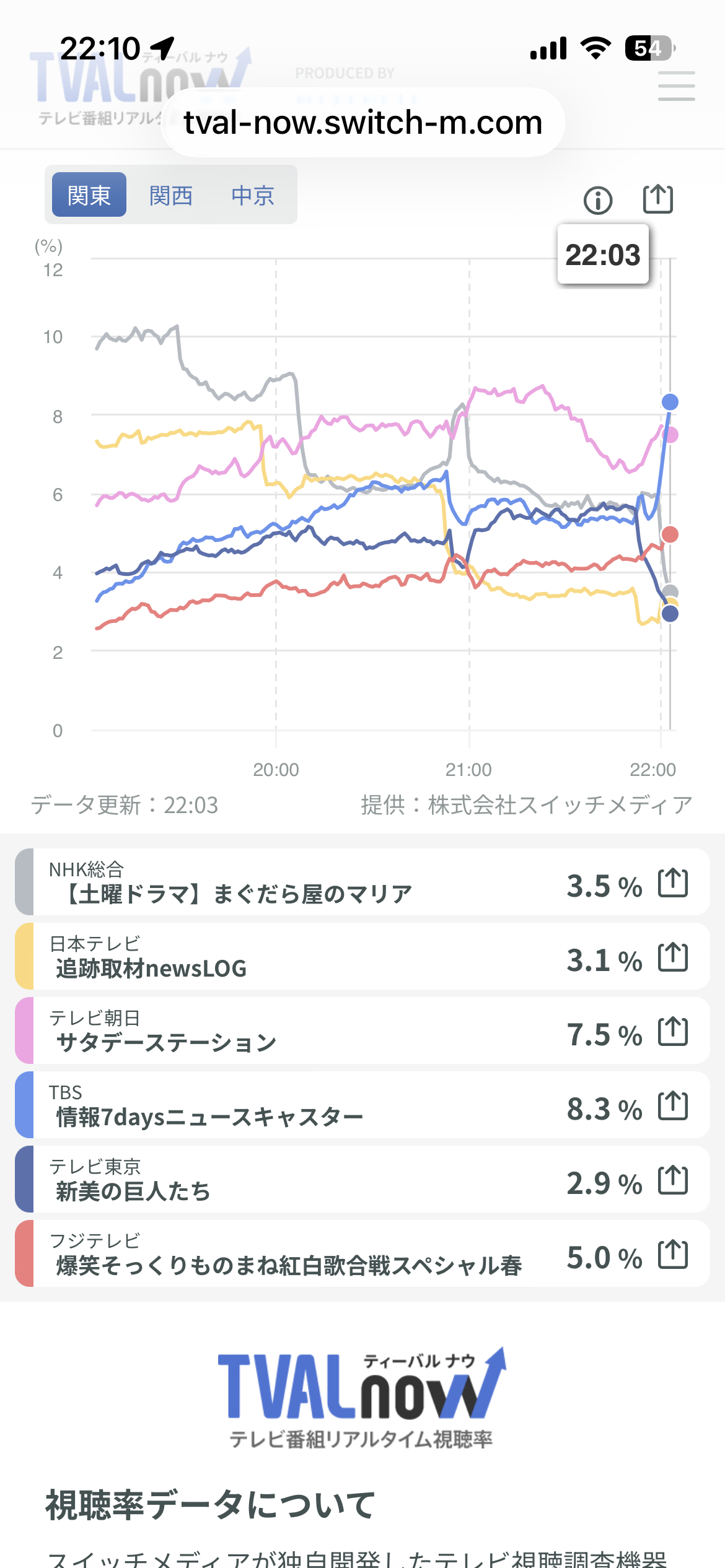The height and width of the screenshot is (1568, 725).
Task: Share フジテレビ ものまね紅白歌合戦 rating
Action: pos(673,1254)
